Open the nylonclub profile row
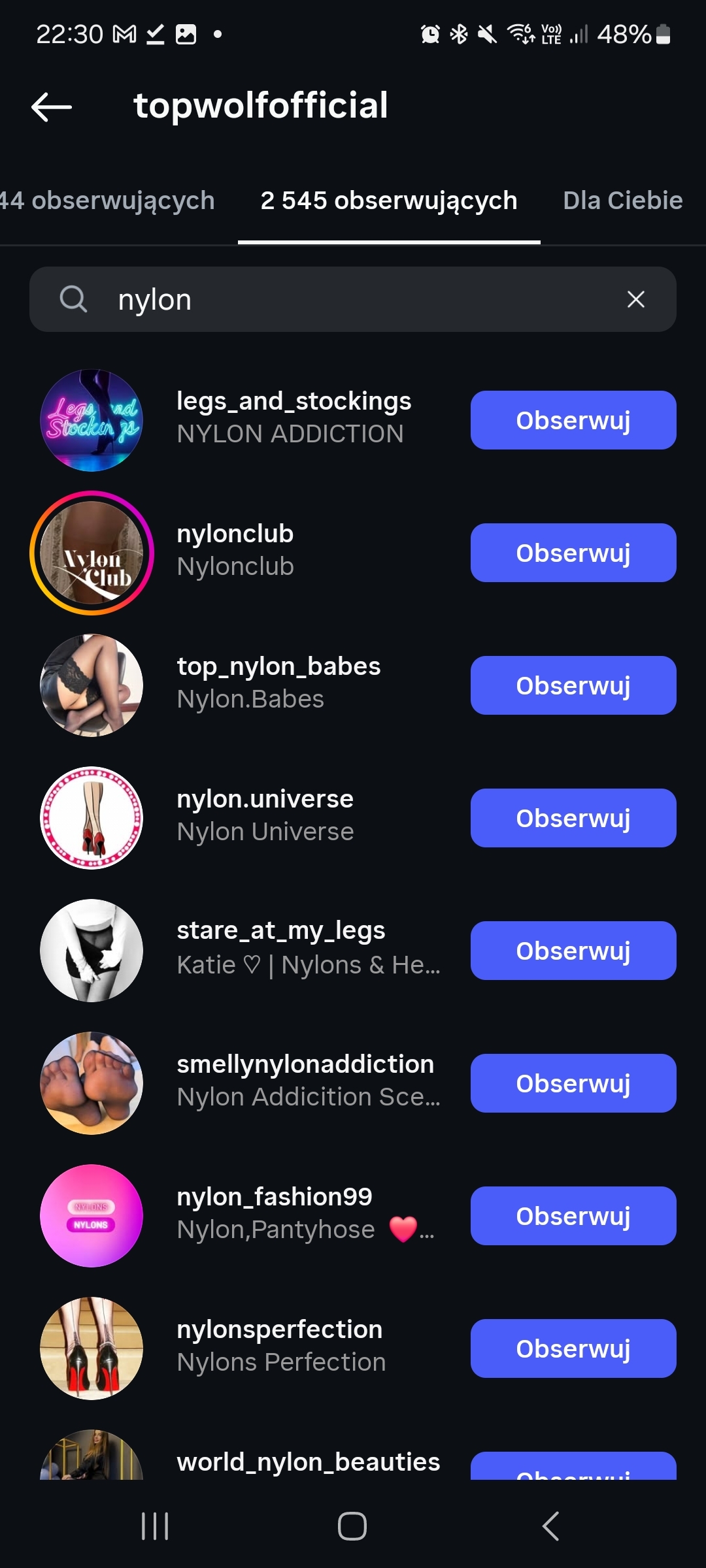The height and width of the screenshot is (1568, 706). [x=235, y=550]
